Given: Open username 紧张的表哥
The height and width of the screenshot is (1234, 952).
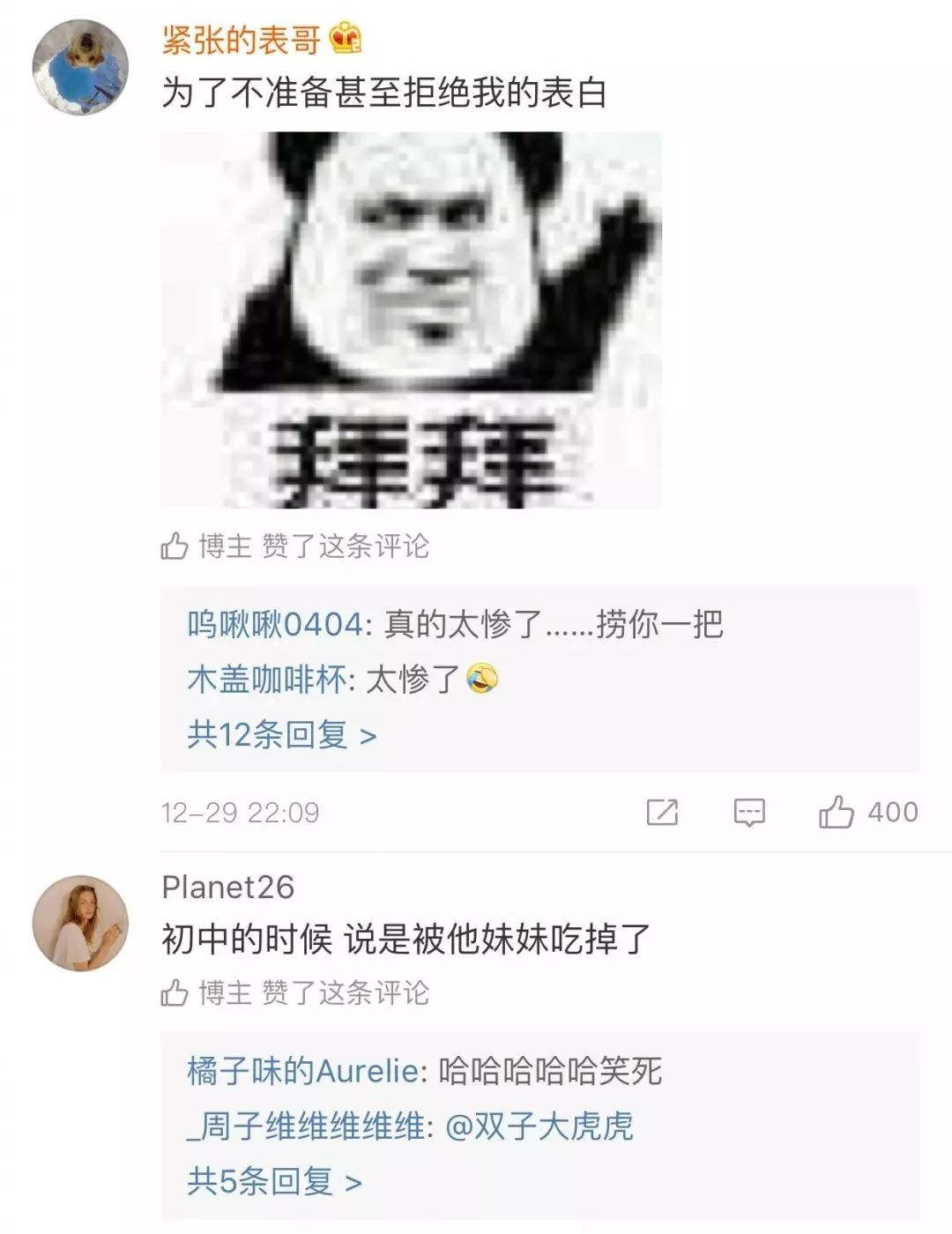Looking at the screenshot, I should pyautogui.click(x=241, y=40).
